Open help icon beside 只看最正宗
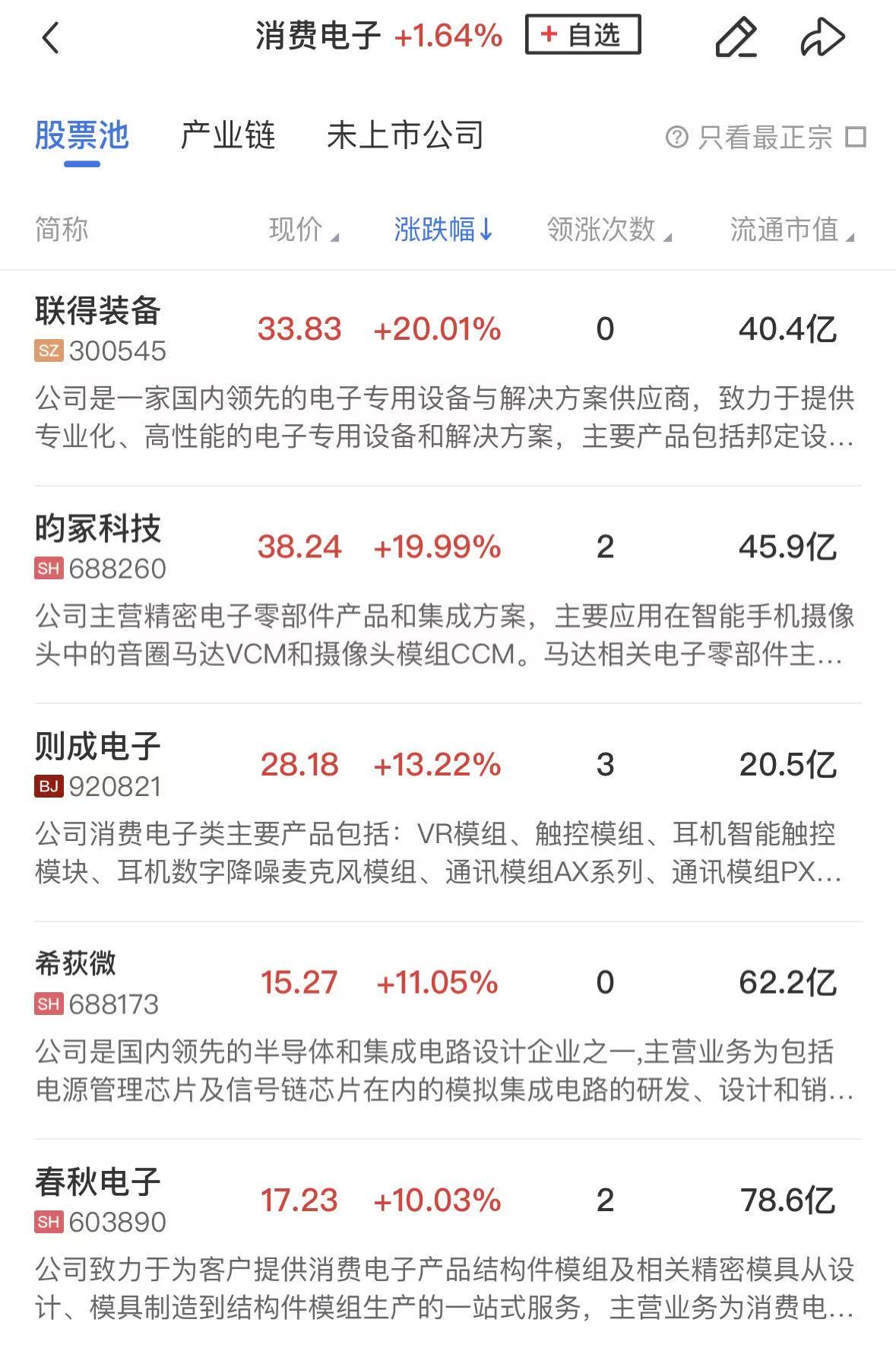The width and height of the screenshot is (896, 1348). 676,138
